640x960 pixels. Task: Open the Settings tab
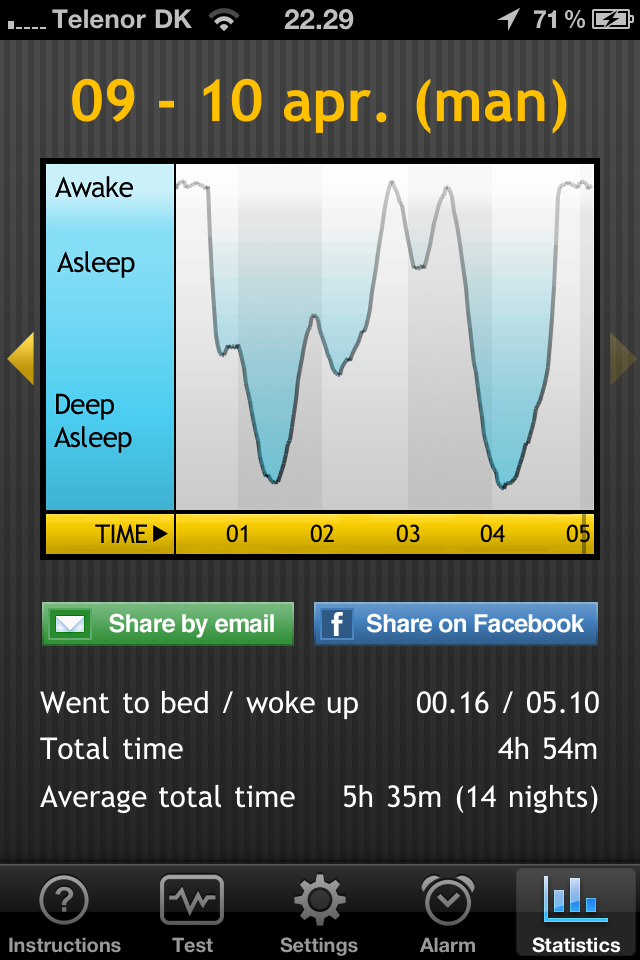coord(319,914)
